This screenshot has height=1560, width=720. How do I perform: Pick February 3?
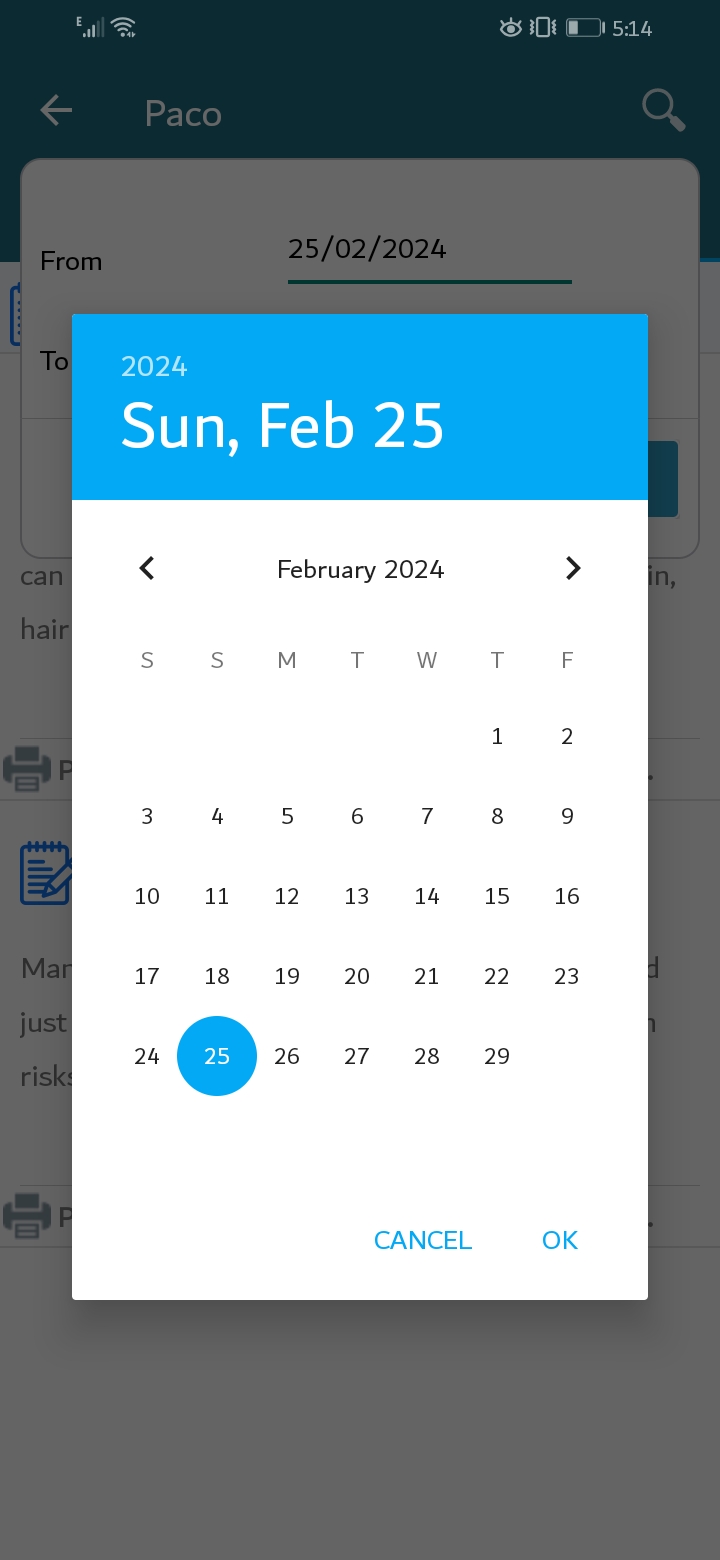click(x=147, y=817)
